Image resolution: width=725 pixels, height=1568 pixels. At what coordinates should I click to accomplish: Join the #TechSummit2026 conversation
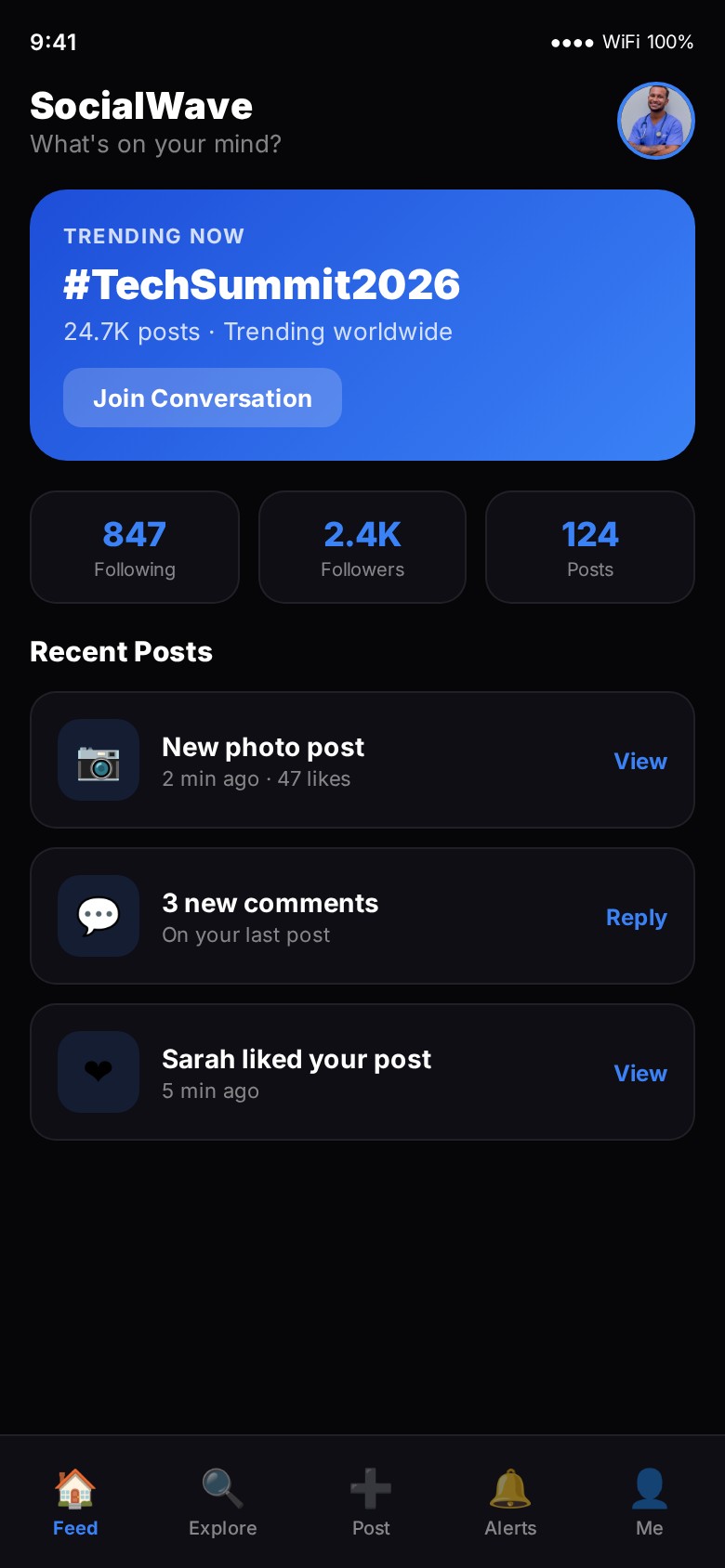click(x=203, y=398)
